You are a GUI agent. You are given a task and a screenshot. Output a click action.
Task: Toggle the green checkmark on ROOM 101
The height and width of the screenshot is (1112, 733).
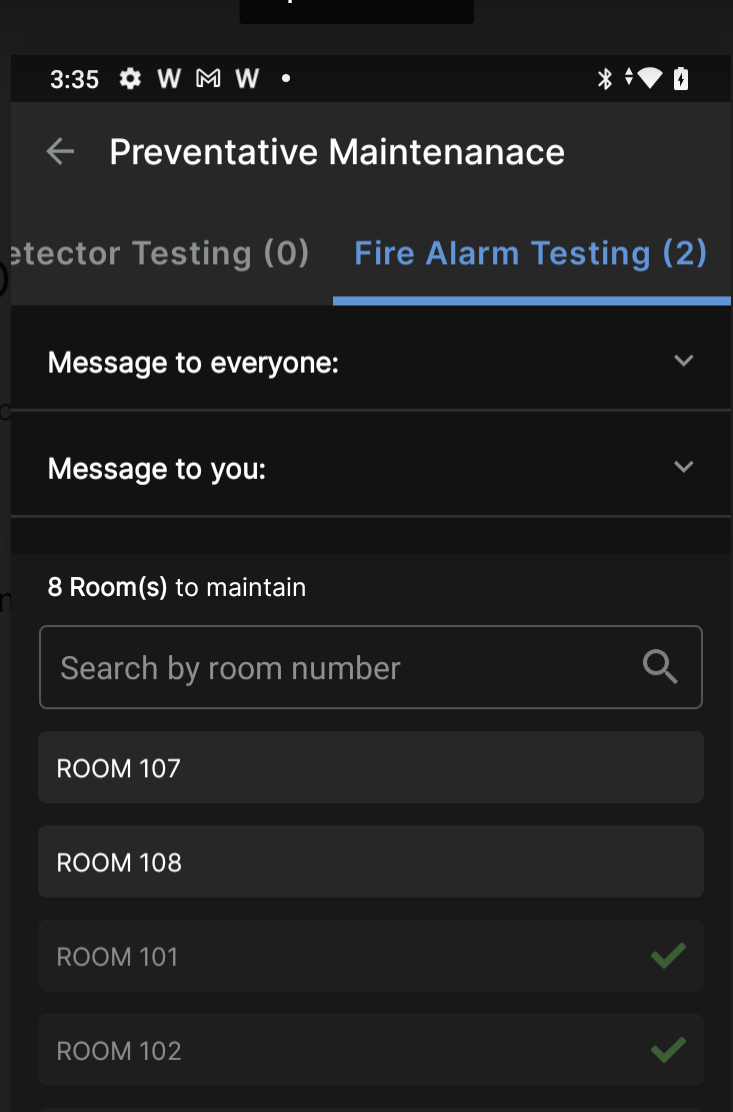point(668,955)
